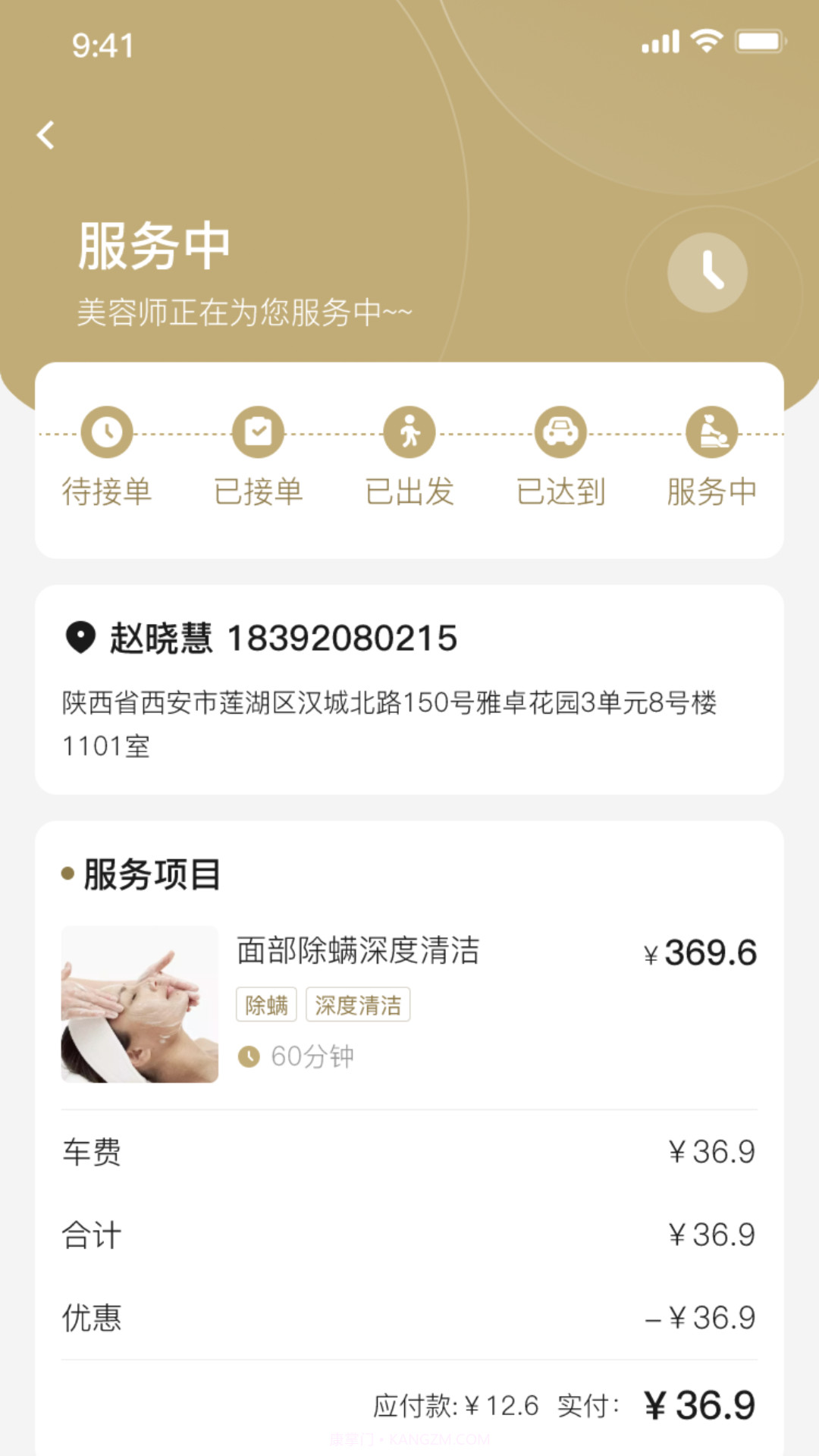
Task: Click the 服务中 massage service icon
Action: pos(711,431)
